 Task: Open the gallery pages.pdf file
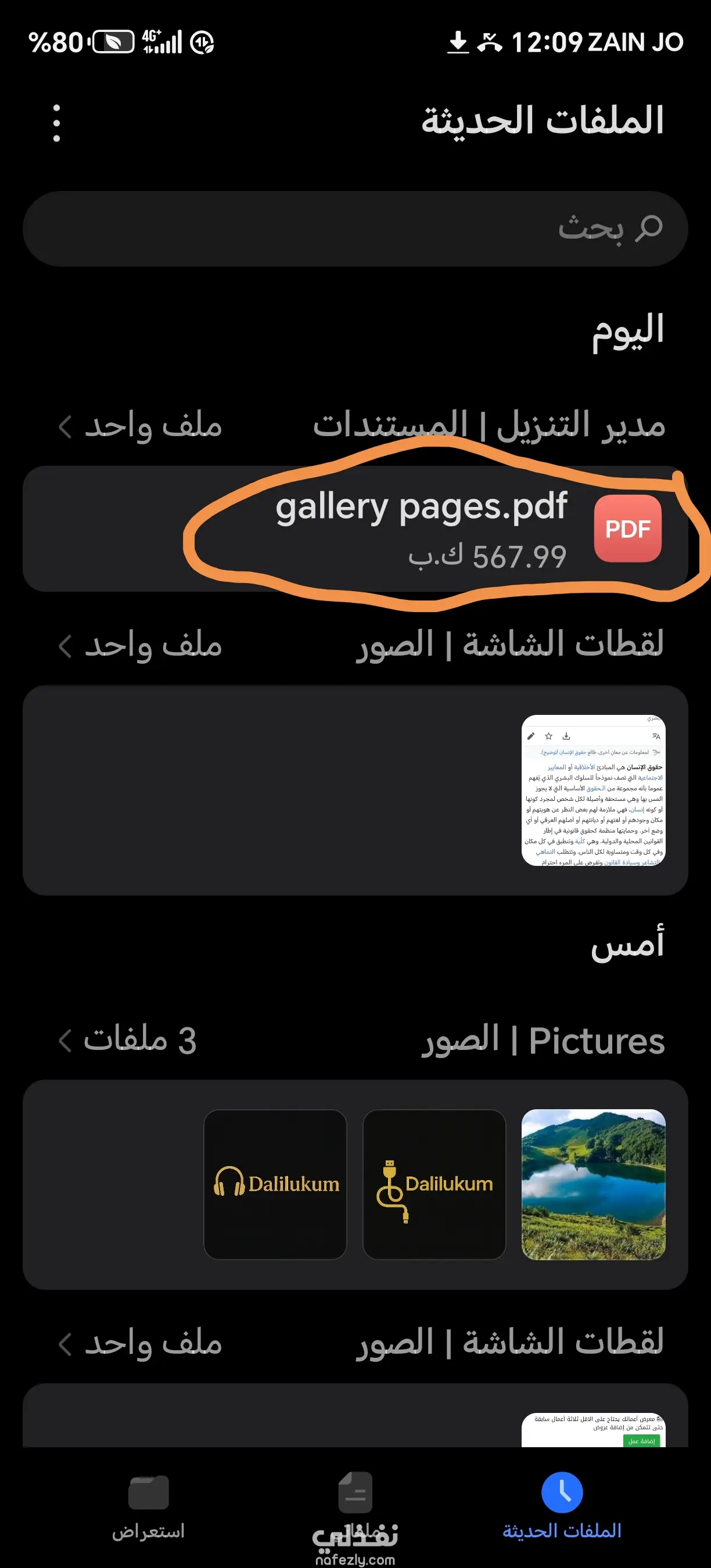pyautogui.click(x=420, y=528)
